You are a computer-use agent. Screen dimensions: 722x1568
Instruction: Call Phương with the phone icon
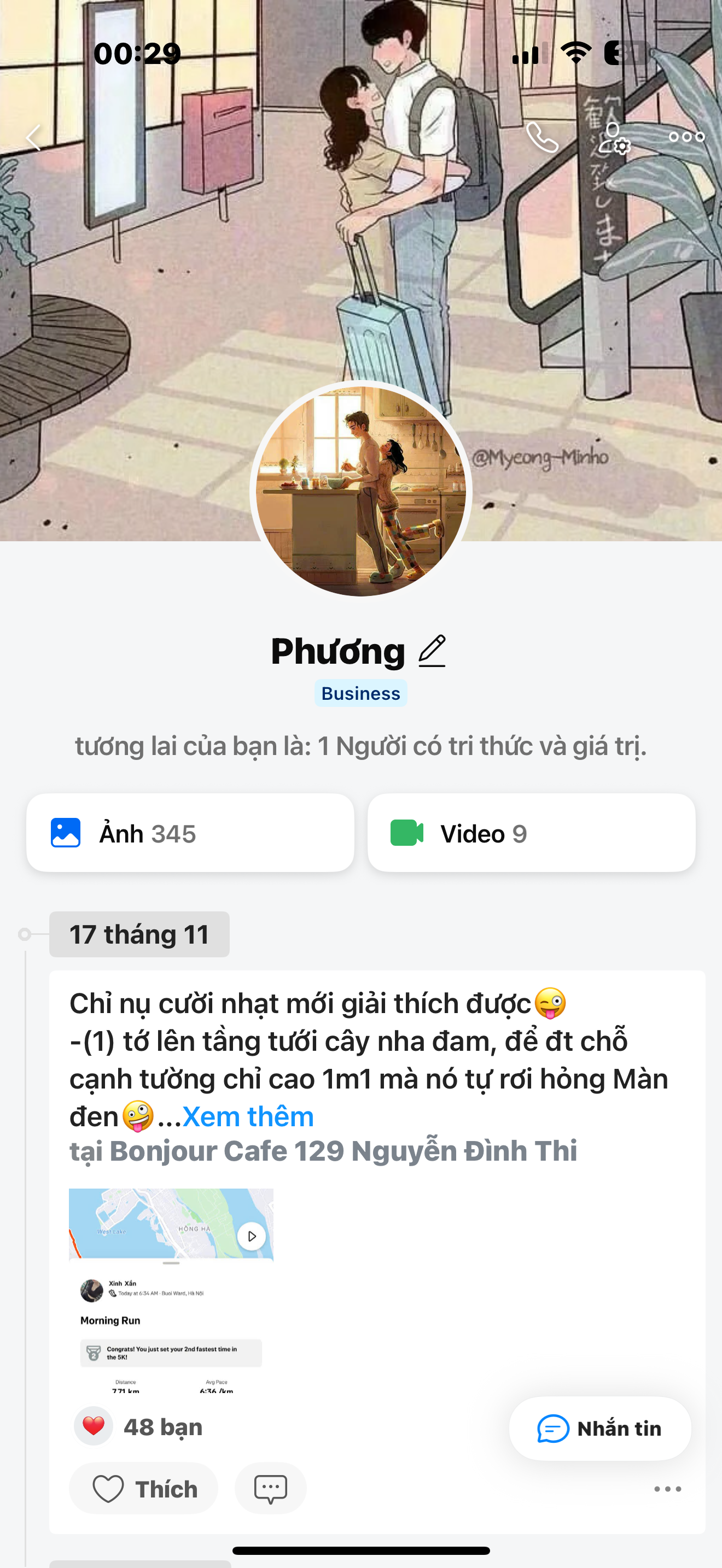[542, 138]
